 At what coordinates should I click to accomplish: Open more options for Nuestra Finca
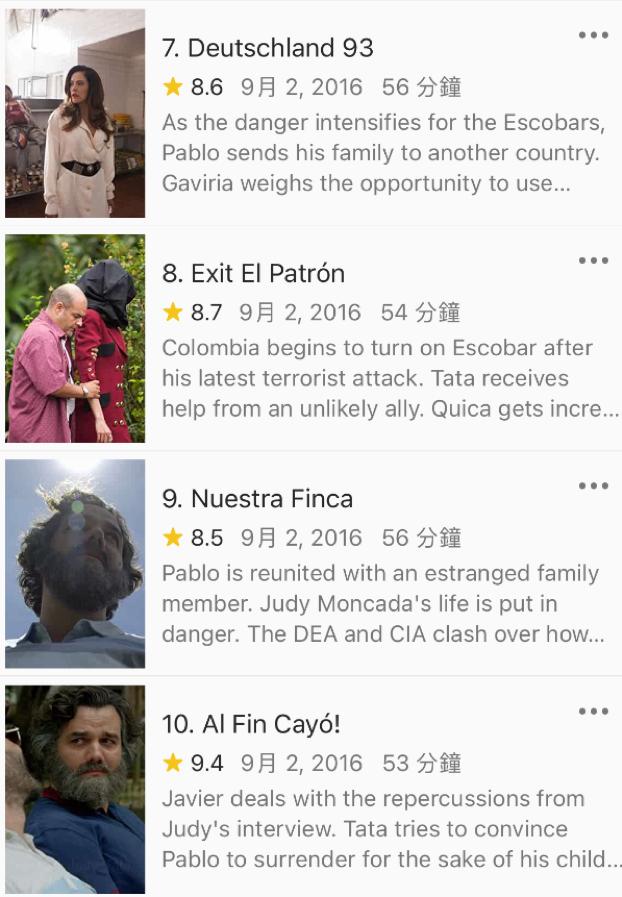point(593,486)
